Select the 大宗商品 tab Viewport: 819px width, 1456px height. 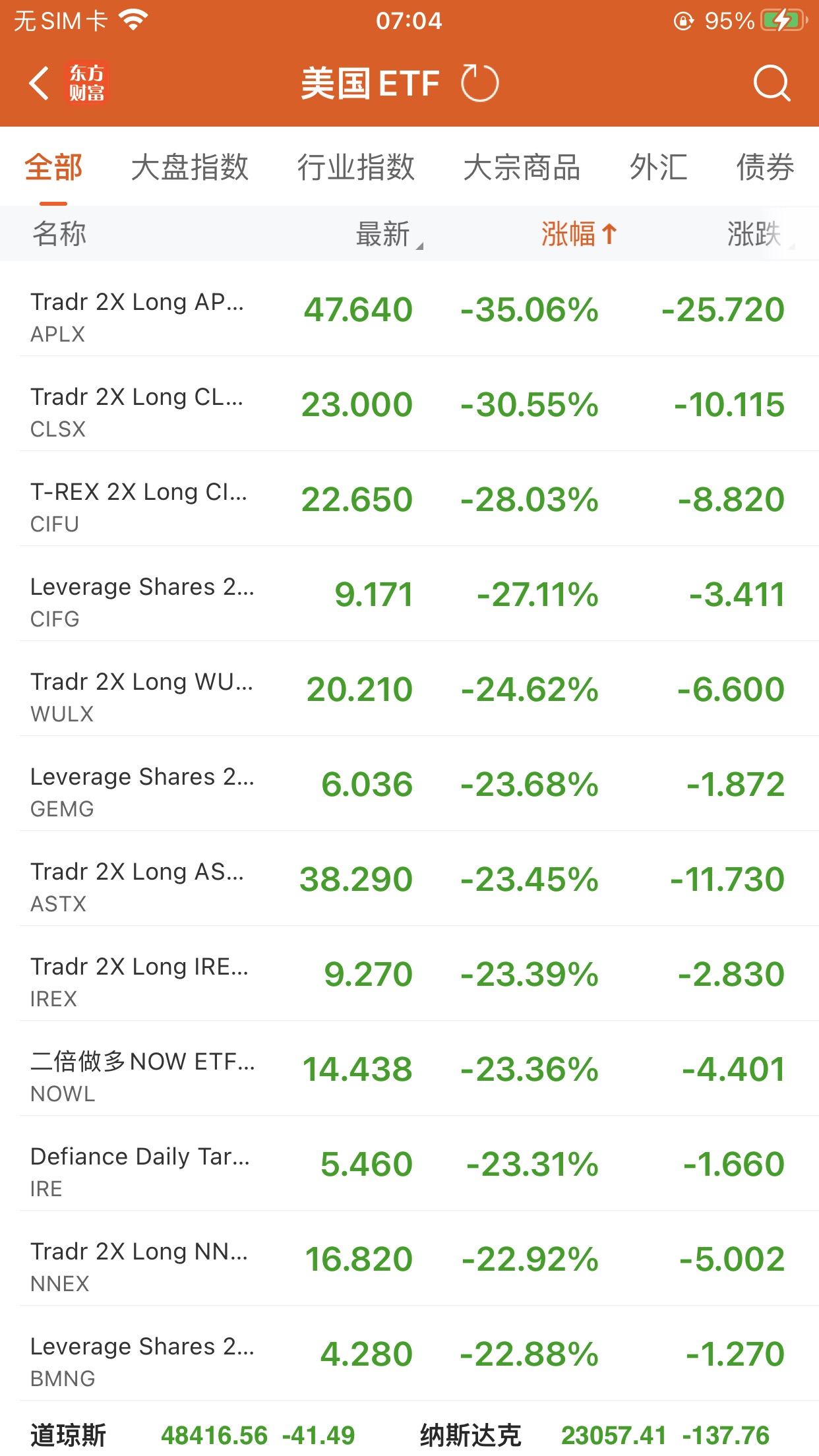click(522, 167)
